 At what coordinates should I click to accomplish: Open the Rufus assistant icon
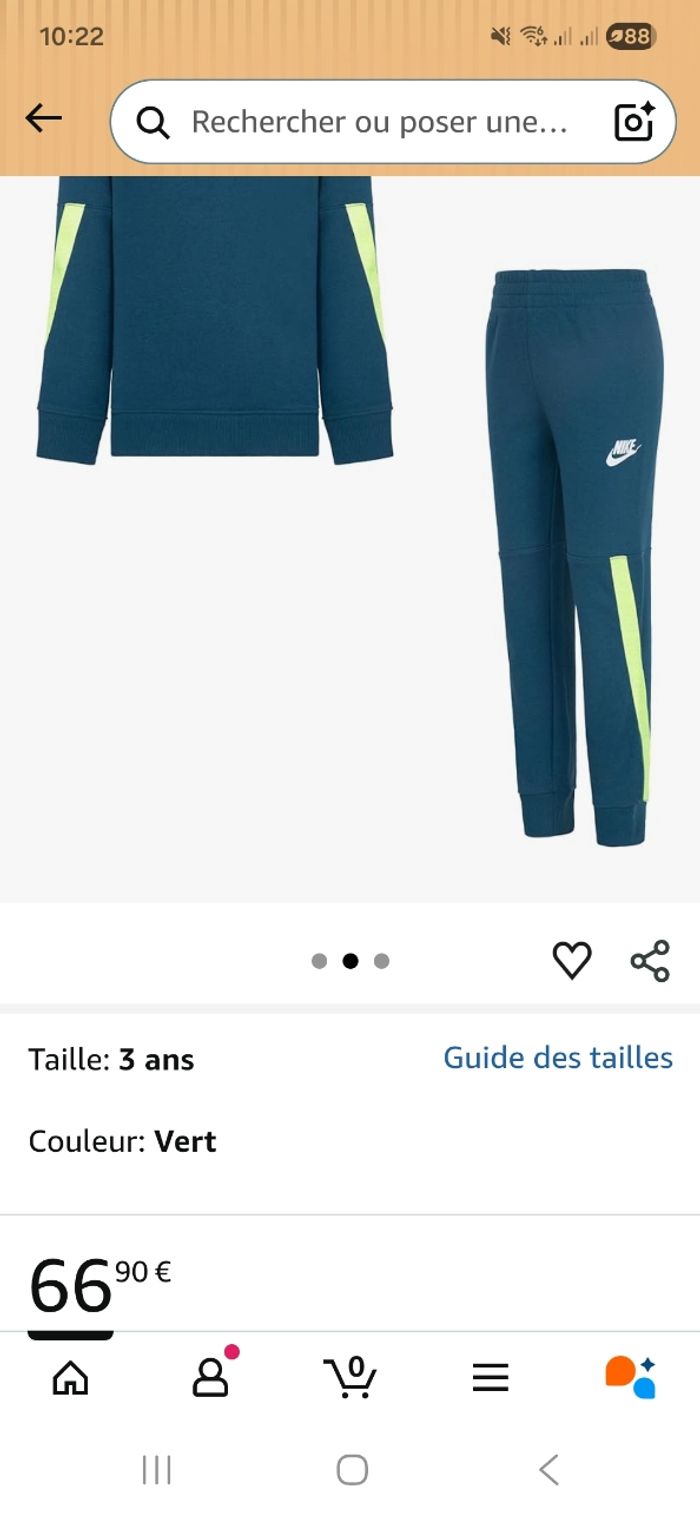(x=630, y=1377)
